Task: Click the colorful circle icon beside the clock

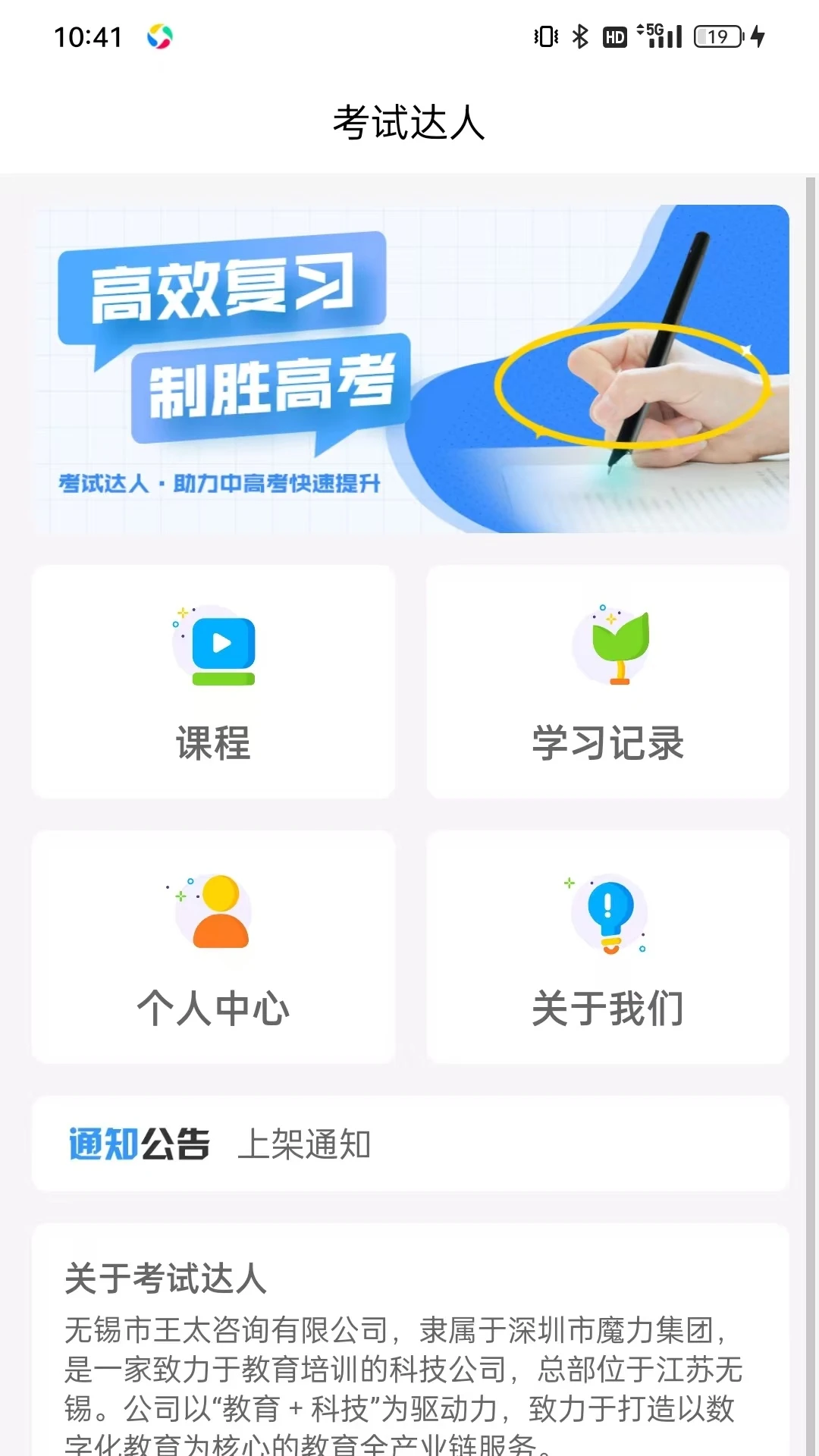Action: tap(161, 35)
